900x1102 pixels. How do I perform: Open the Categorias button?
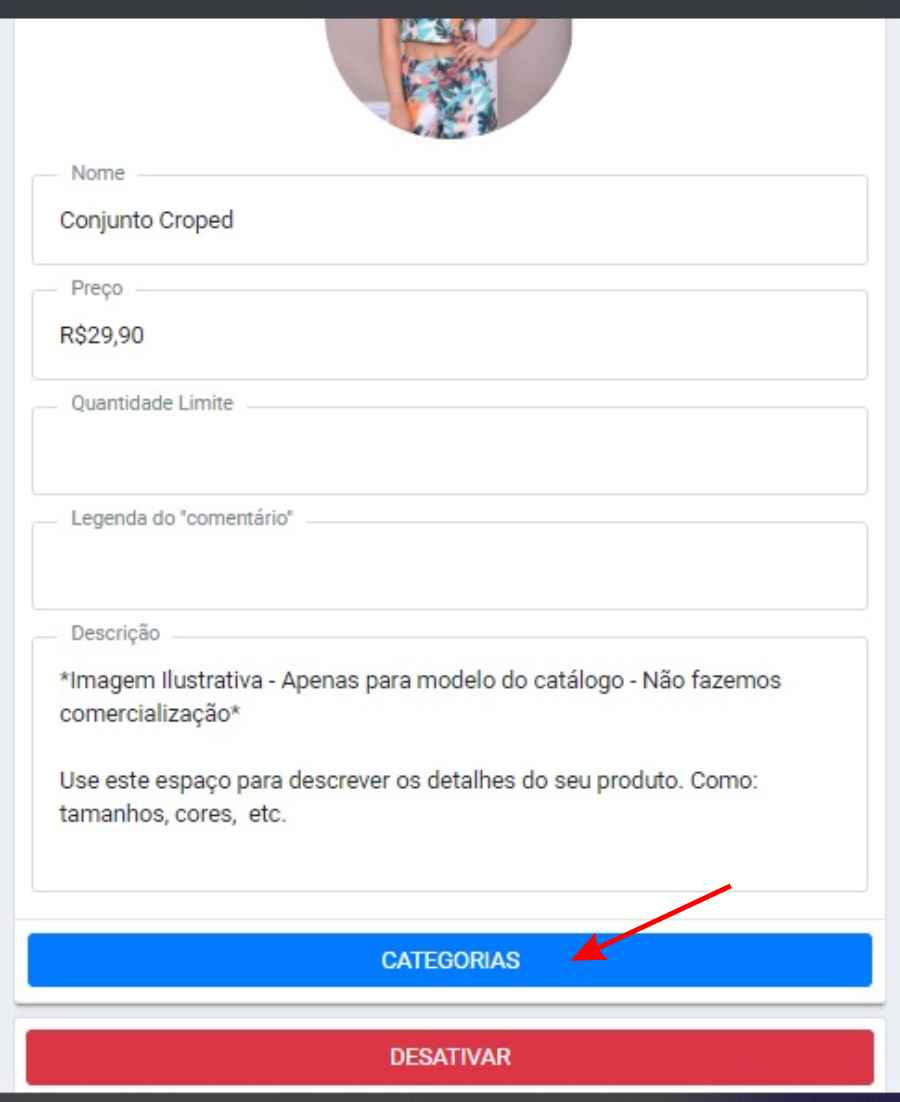coord(449,960)
